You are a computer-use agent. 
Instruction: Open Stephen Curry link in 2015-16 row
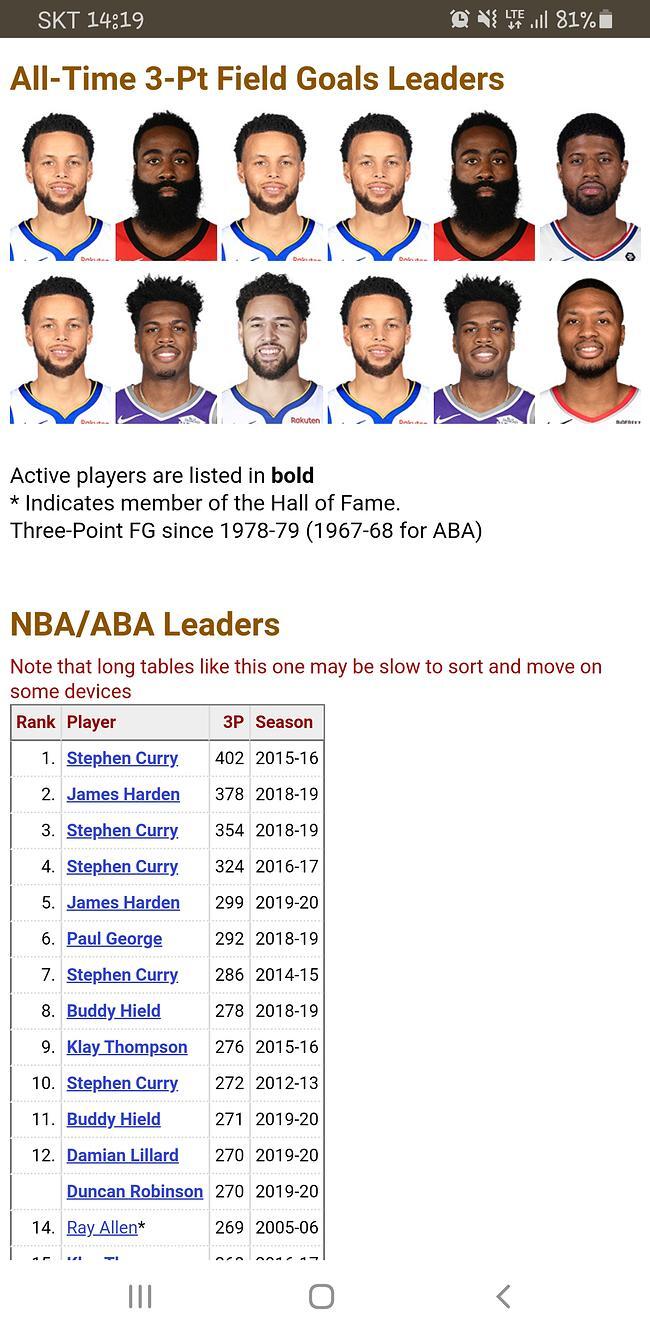pos(122,758)
